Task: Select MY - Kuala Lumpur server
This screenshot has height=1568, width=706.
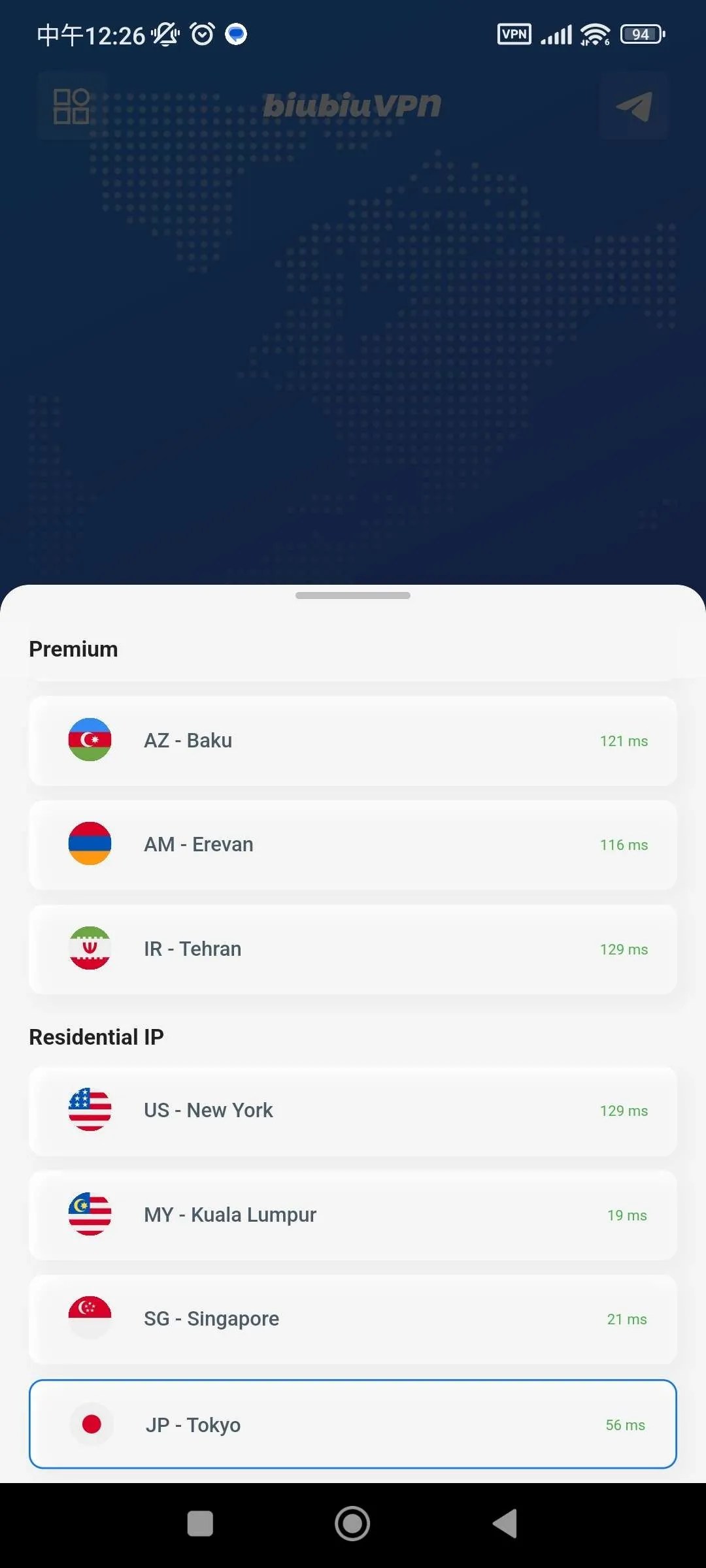Action: (353, 1215)
